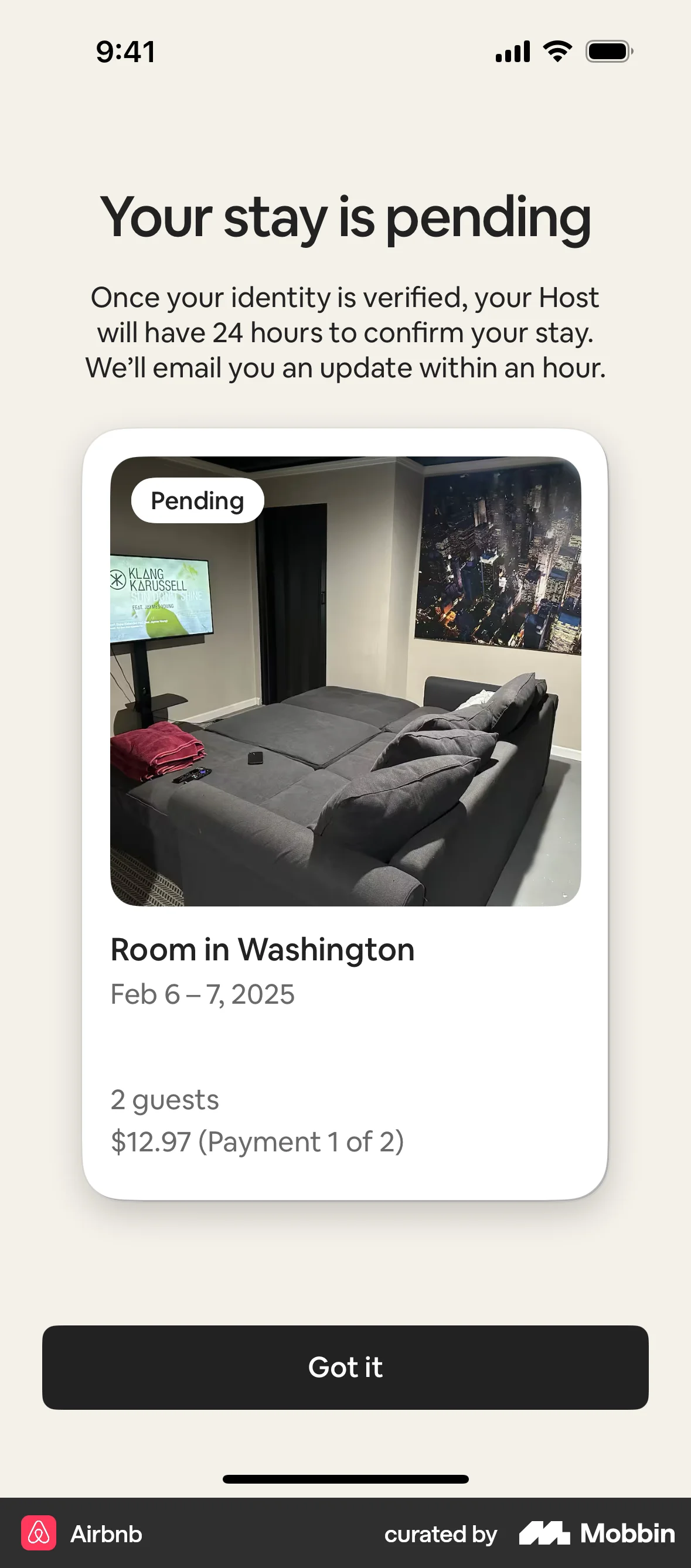The height and width of the screenshot is (1568, 691).
Task: Click the Airbnb logo icon
Action: pyautogui.click(x=38, y=1534)
